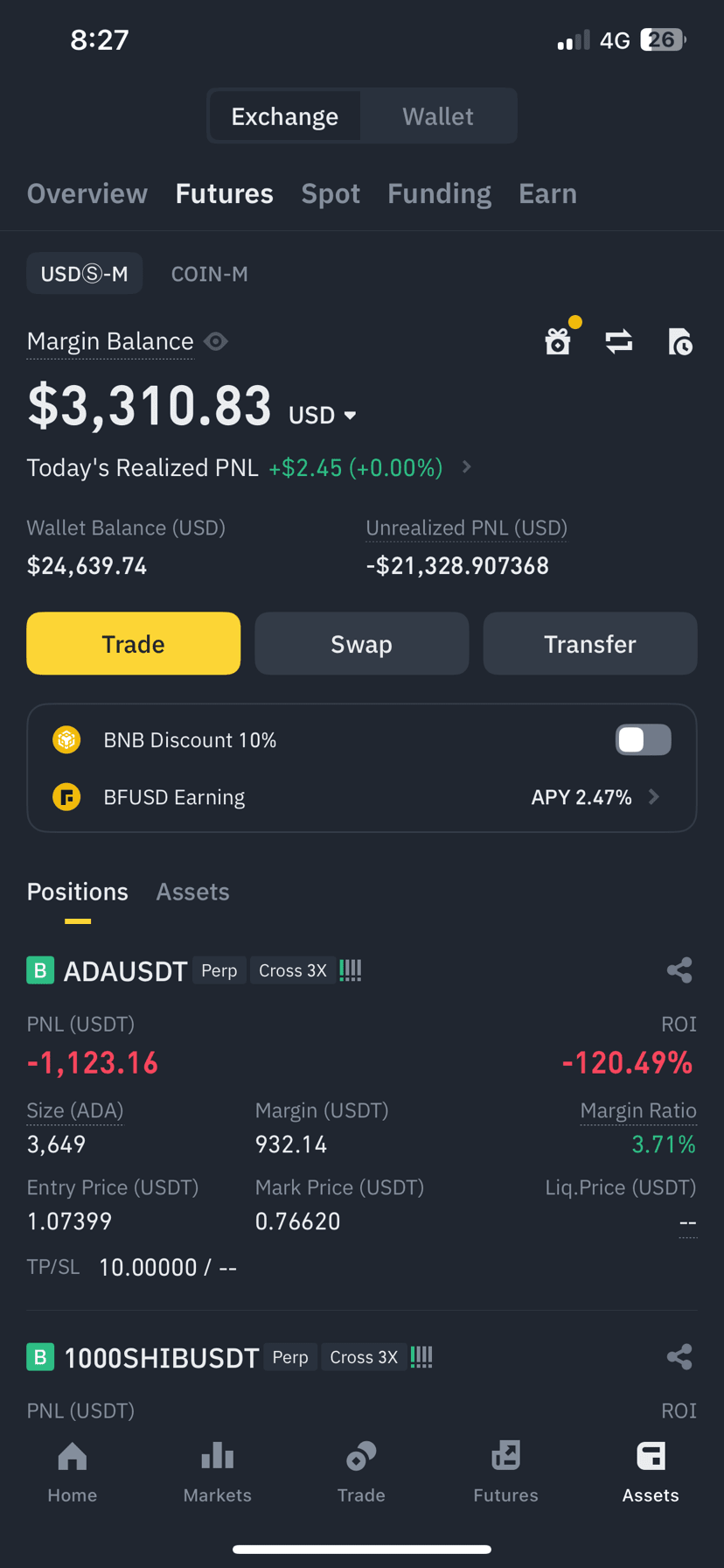Screen dimensions: 724x1568
Task: Open the Swap button
Action: tap(361, 643)
